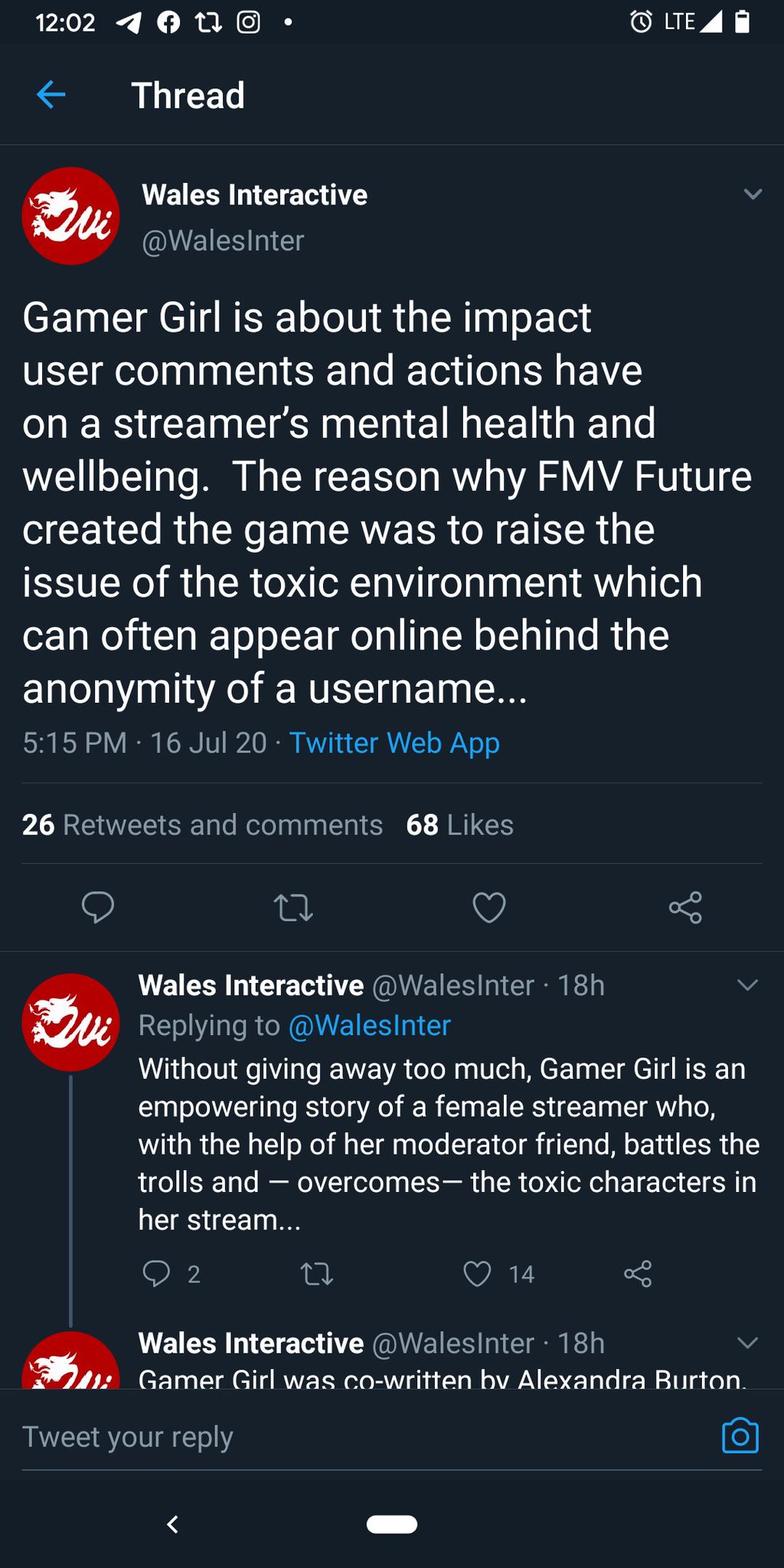This screenshot has height=1568, width=784.
Task: Like the main Gamer Girl tweet
Action: point(489,907)
